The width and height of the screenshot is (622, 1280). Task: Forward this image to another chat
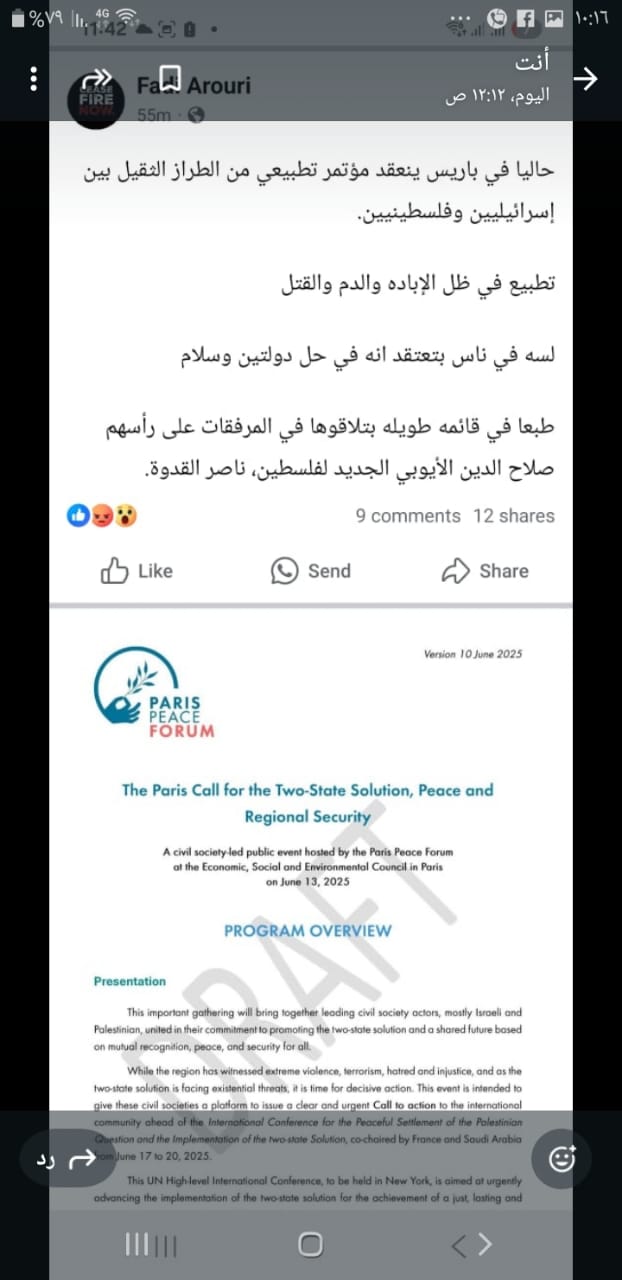(96, 79)
